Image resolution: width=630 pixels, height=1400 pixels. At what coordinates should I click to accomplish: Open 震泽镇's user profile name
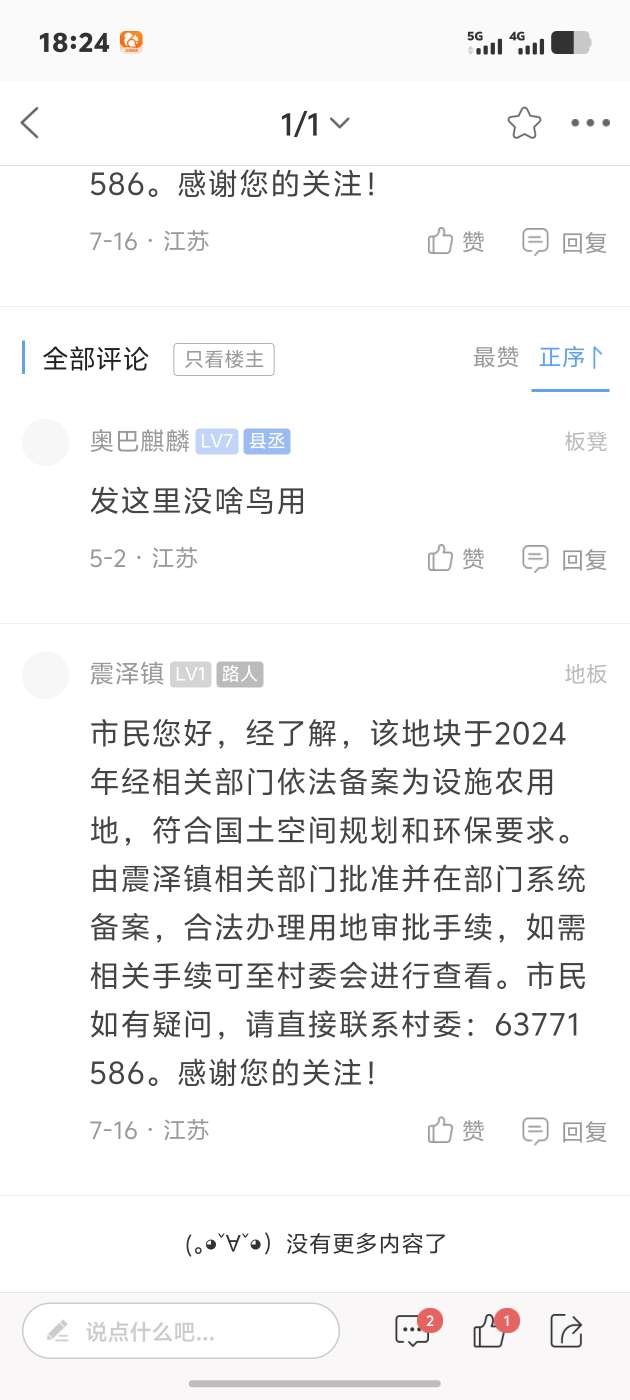point(126,674)
